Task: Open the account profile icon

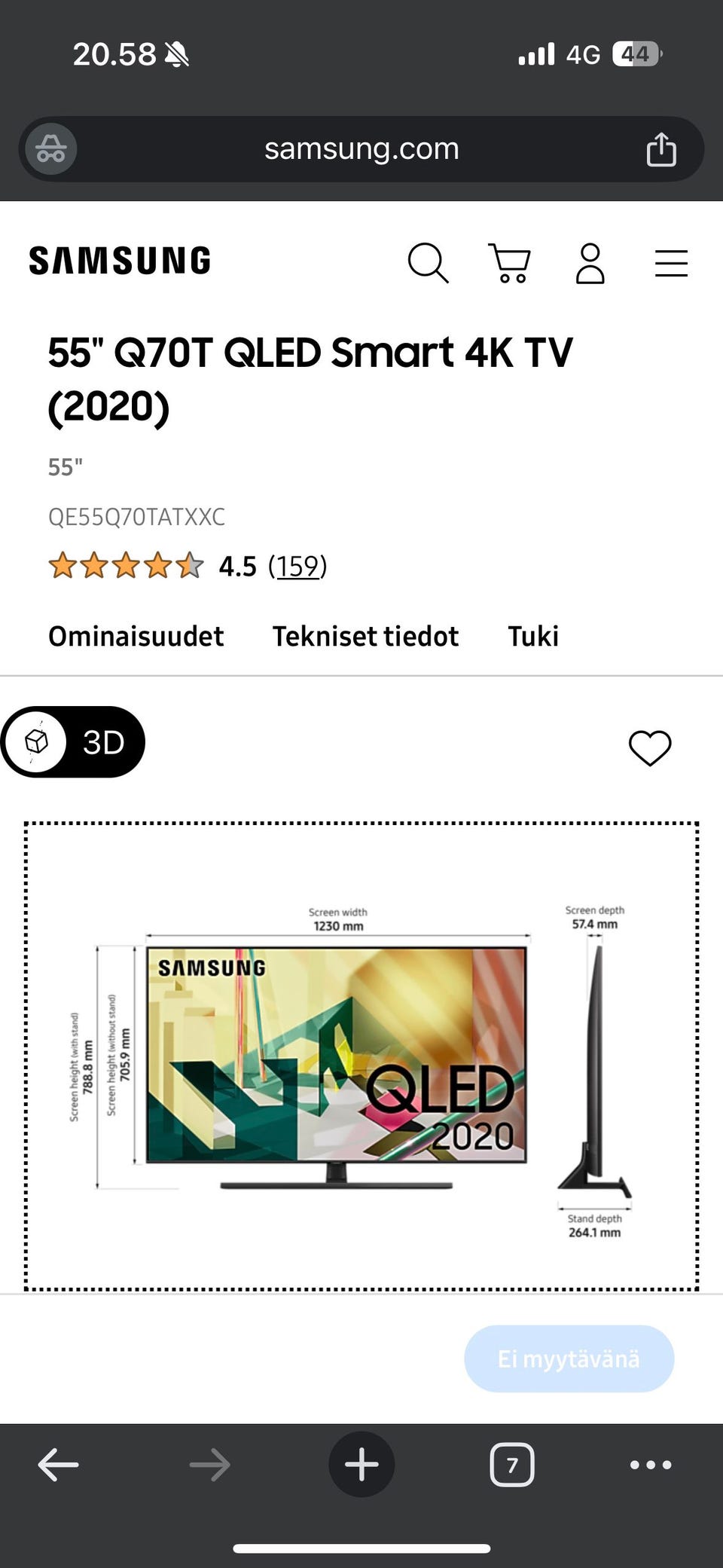Action: tap(590, 263)
